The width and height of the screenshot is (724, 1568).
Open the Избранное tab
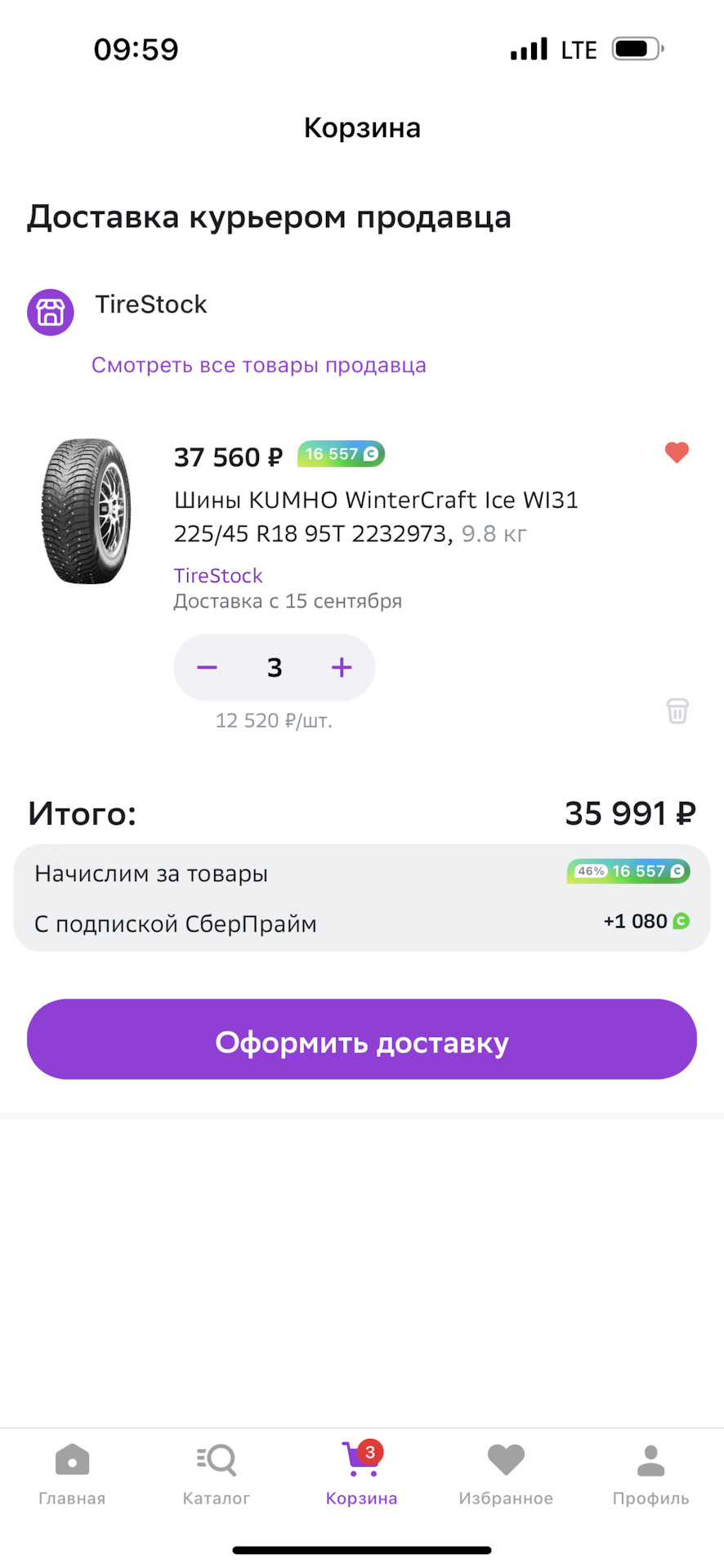tap(506, 1476)
